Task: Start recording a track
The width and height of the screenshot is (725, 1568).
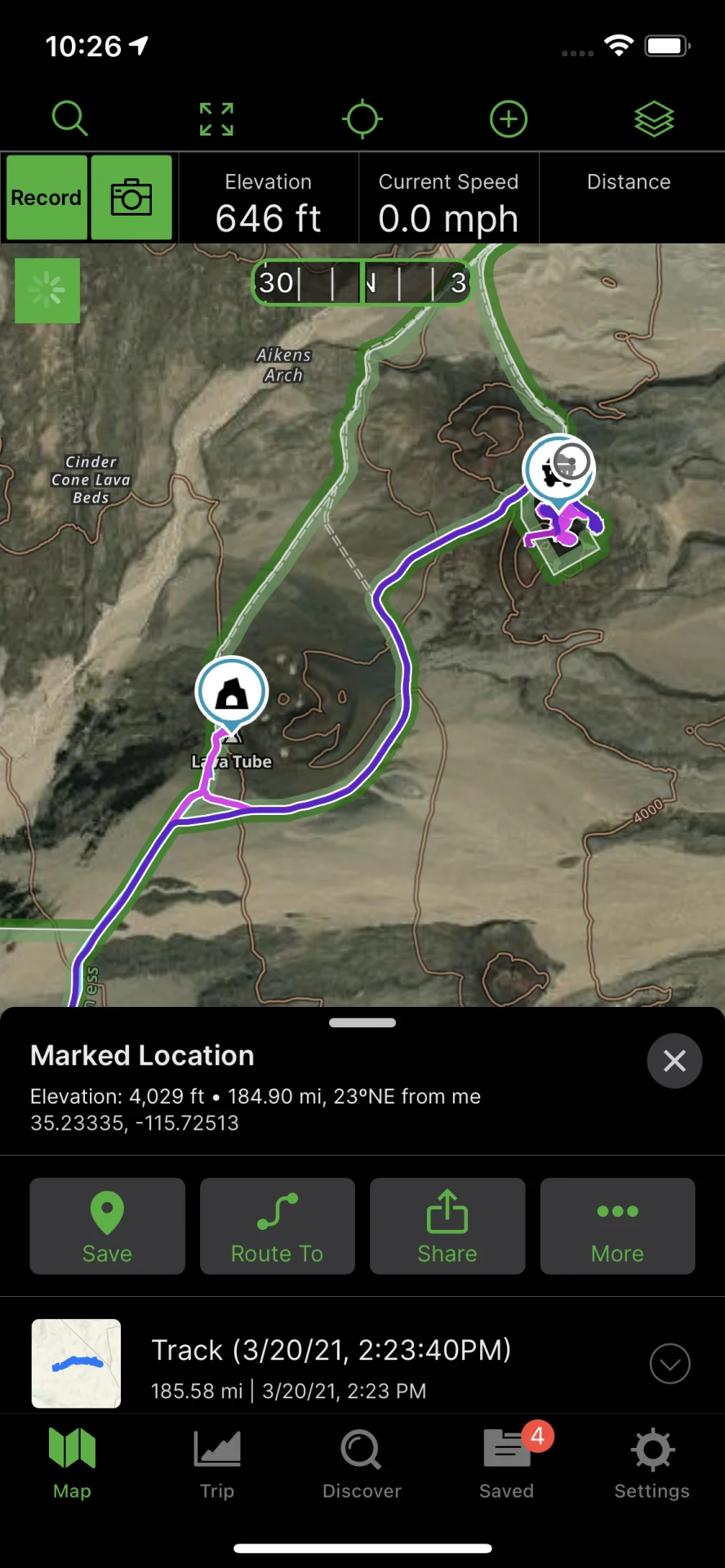Action: pyautogui.click(x=47, y=198)
